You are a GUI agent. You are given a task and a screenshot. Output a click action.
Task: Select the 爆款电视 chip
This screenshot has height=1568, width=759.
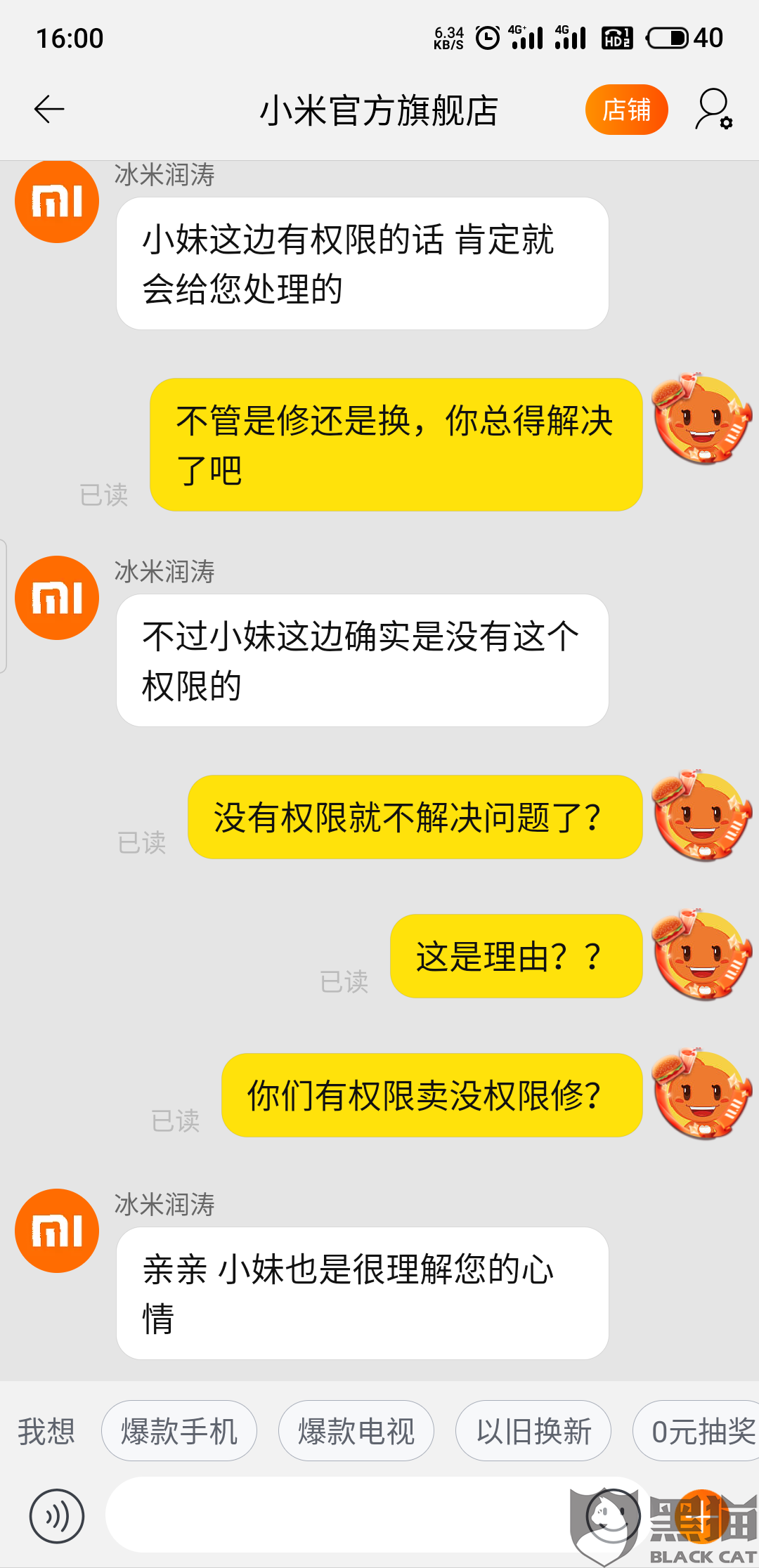pos(356,1431)
